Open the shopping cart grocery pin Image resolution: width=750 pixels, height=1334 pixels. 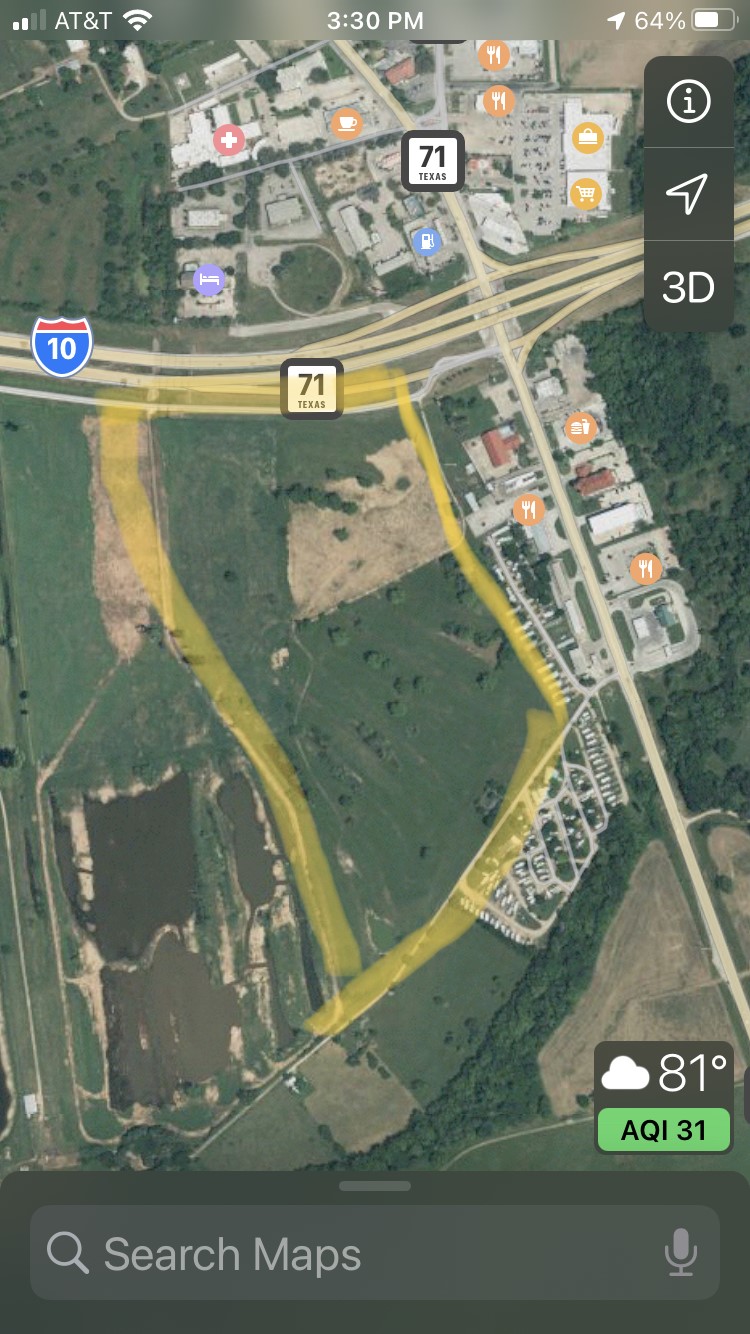point(586,192)
